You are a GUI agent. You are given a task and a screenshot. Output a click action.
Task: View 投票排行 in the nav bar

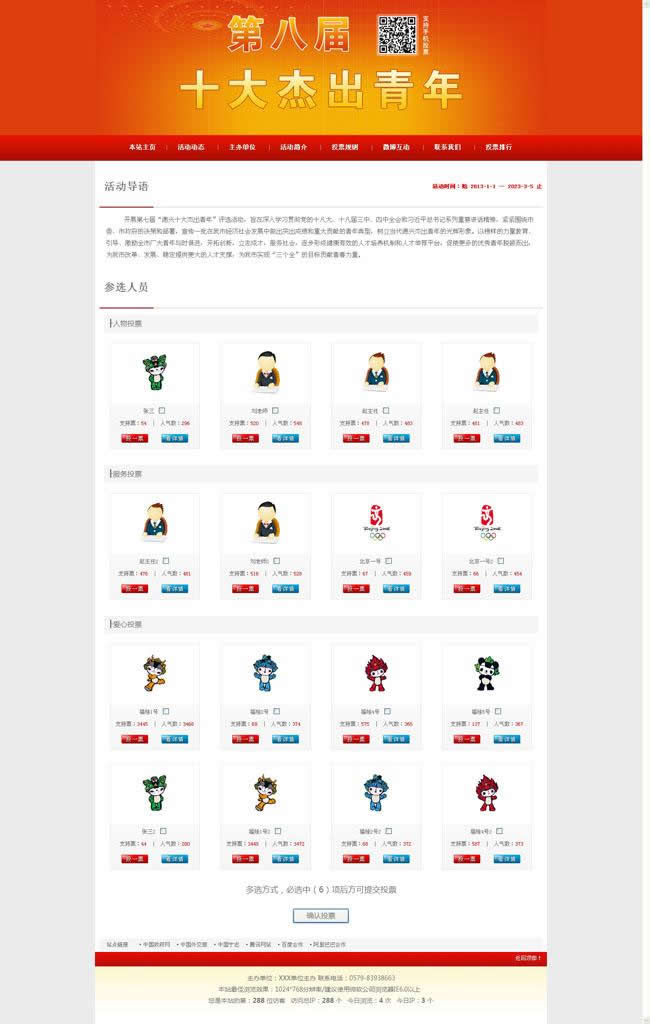498,147
